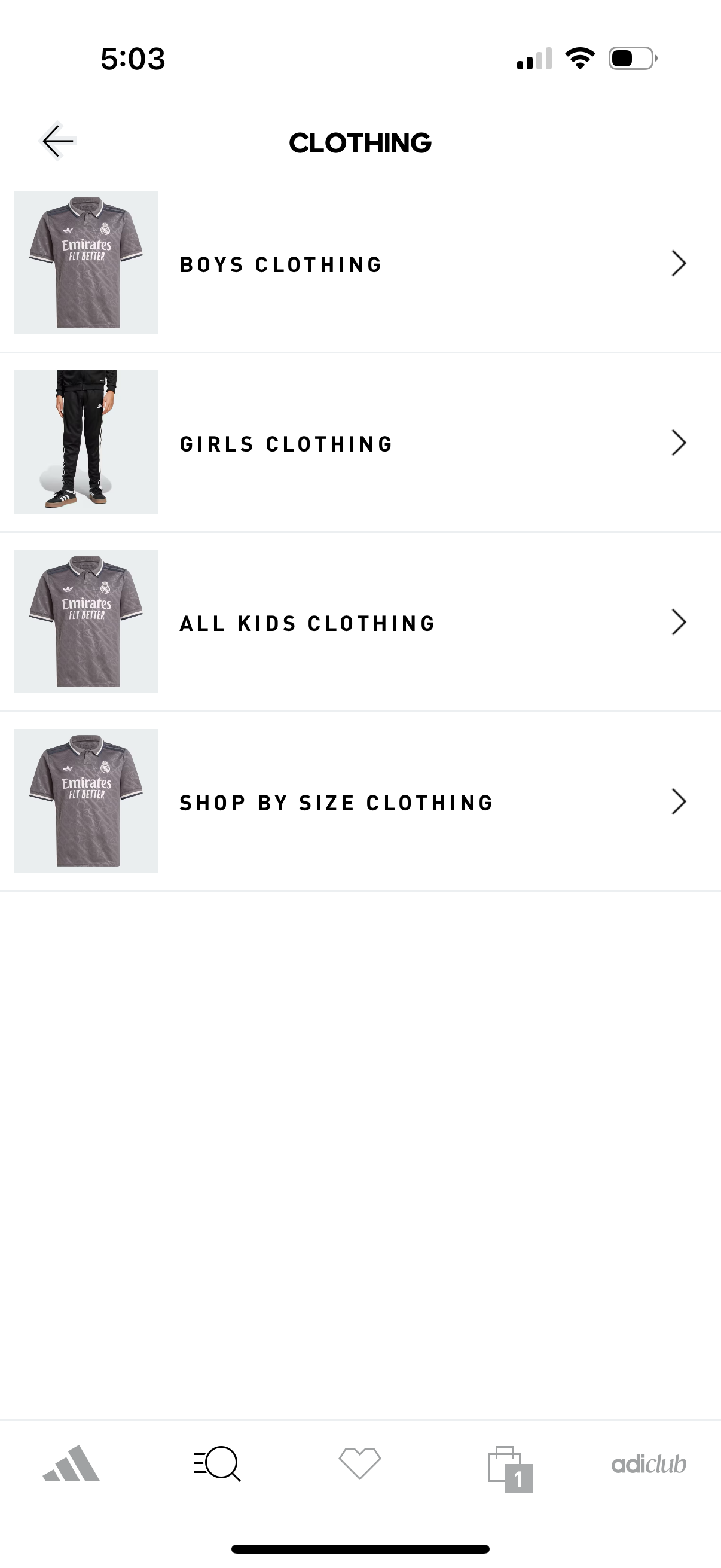Open the adiclub section
The image size is (721, 1568).
click(x=649, y=1465)
